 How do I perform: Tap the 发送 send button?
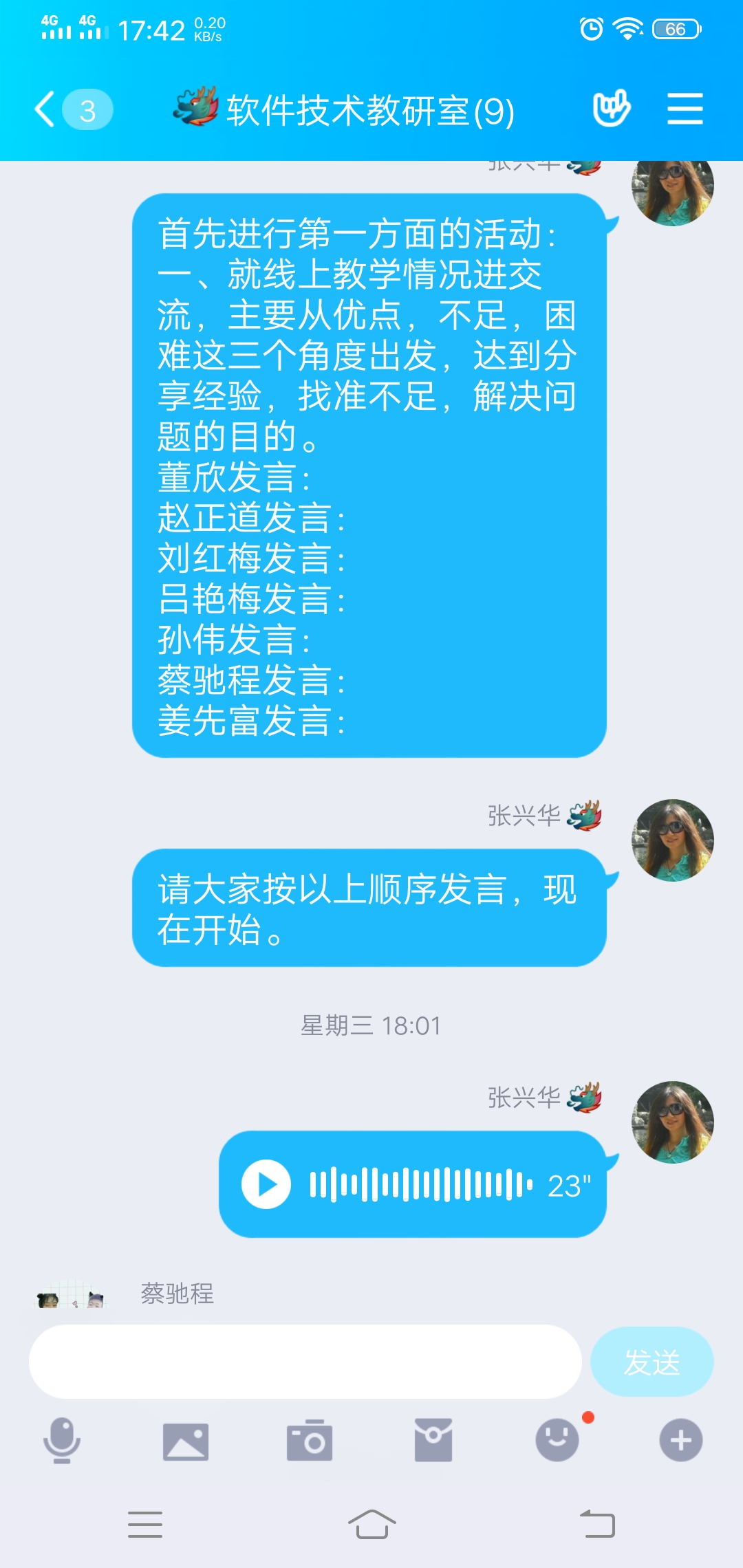click(652, 1362)
